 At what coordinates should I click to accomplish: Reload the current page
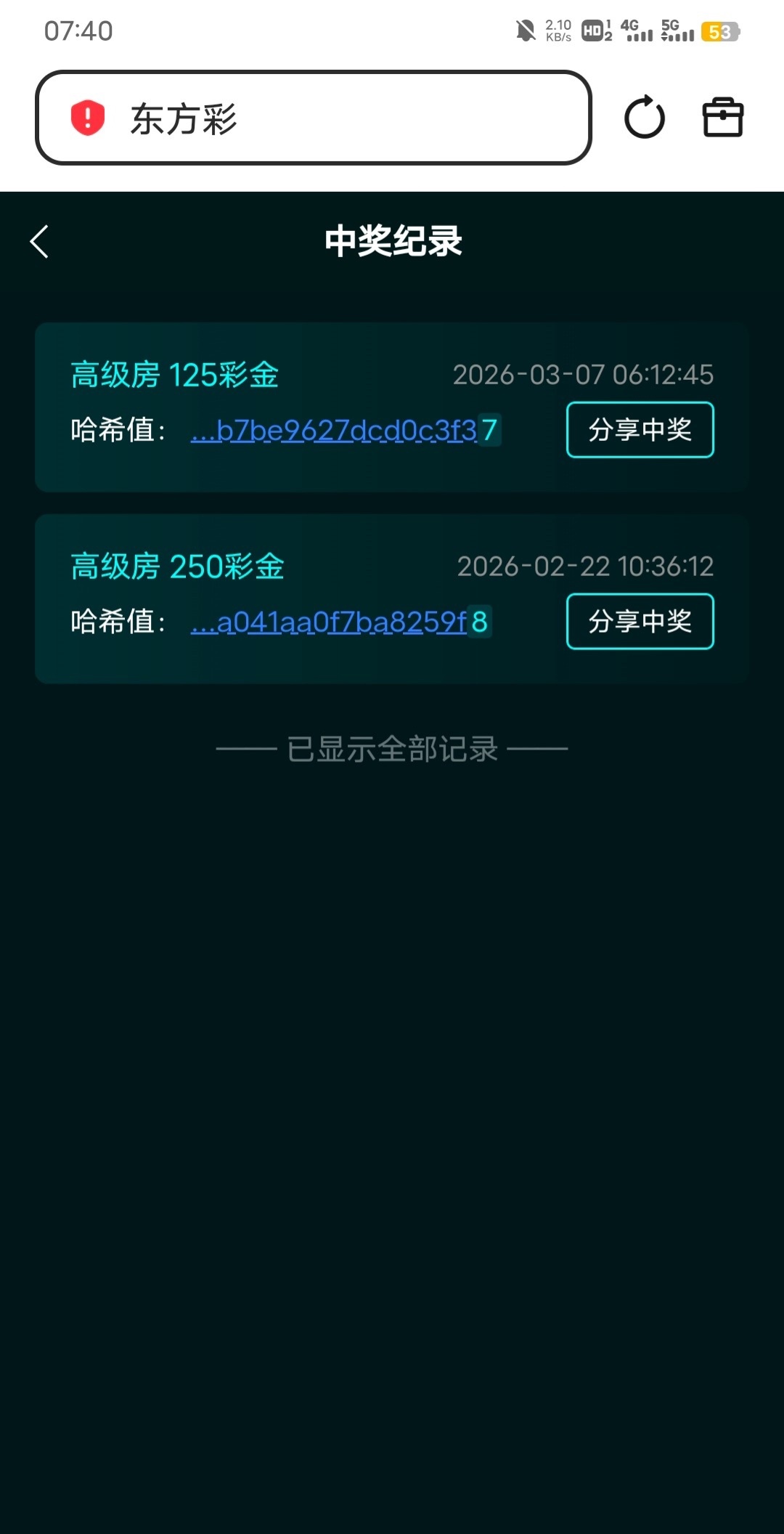pyautogui.click(x=644, y=118)
